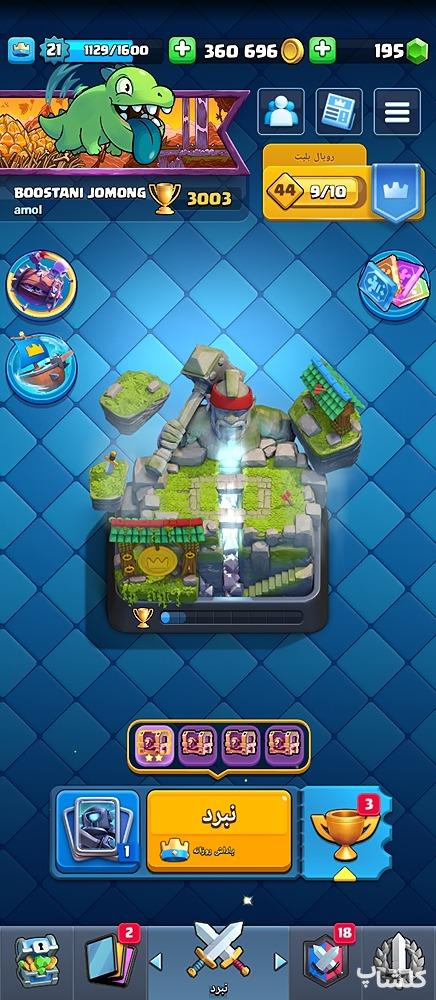Start a match with the yellow نبرد button
Viewport: 436px width, 1000px height.
coord(219,831)
